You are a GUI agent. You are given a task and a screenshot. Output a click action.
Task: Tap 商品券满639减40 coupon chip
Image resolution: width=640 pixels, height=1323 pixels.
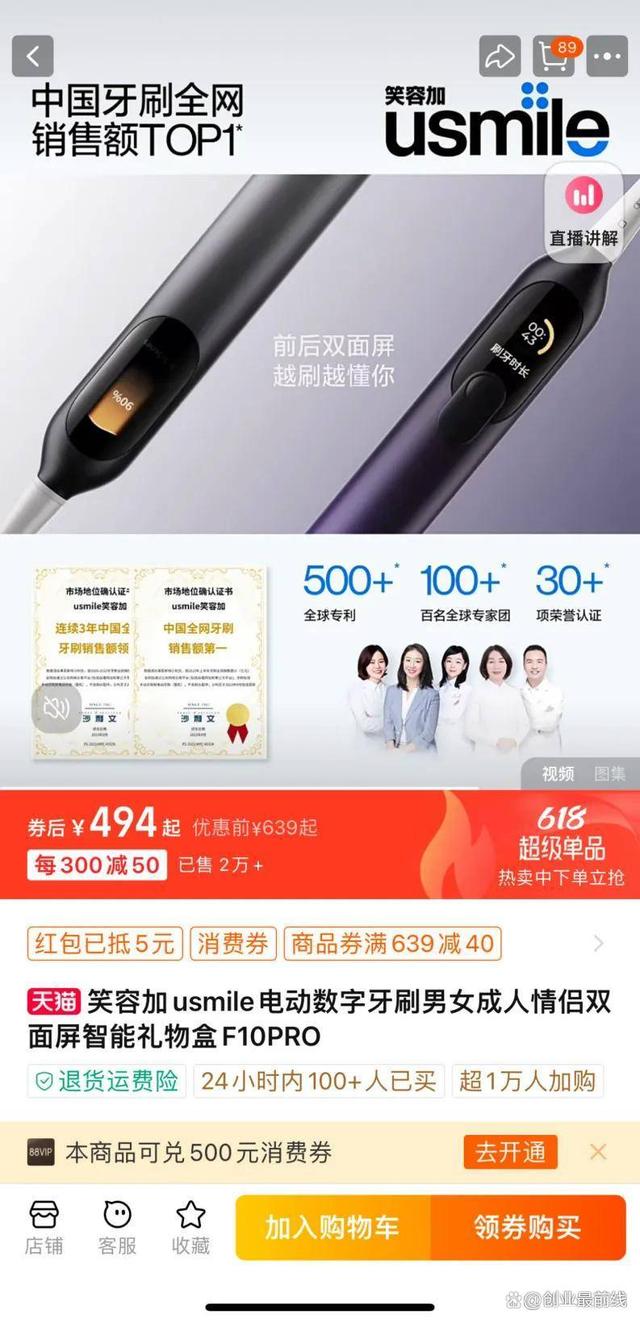392,943
